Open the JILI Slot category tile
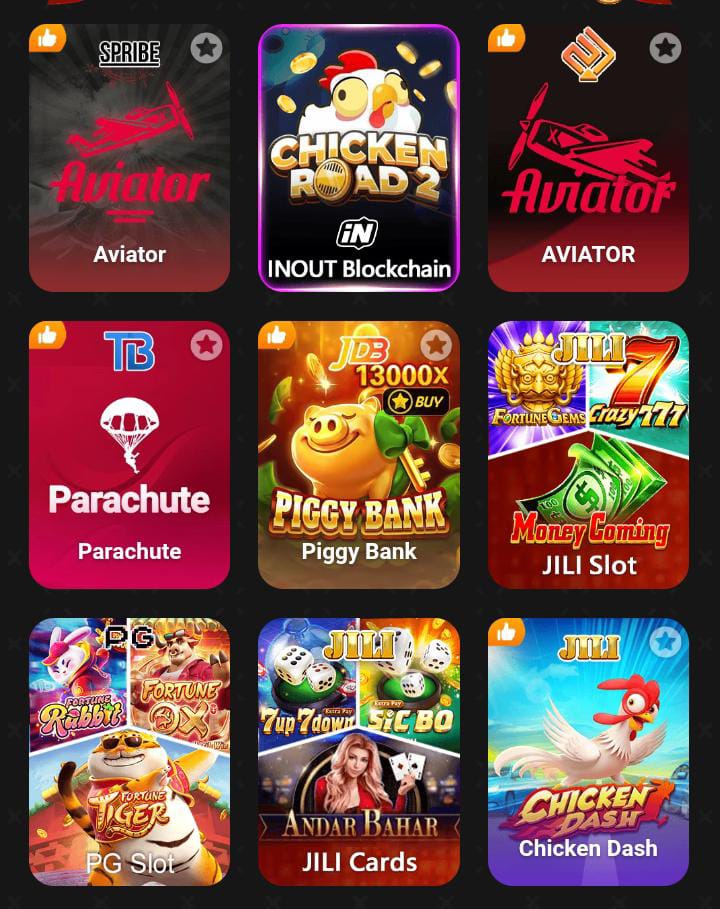The image size is (720, 909). click(x=588, y=455)
